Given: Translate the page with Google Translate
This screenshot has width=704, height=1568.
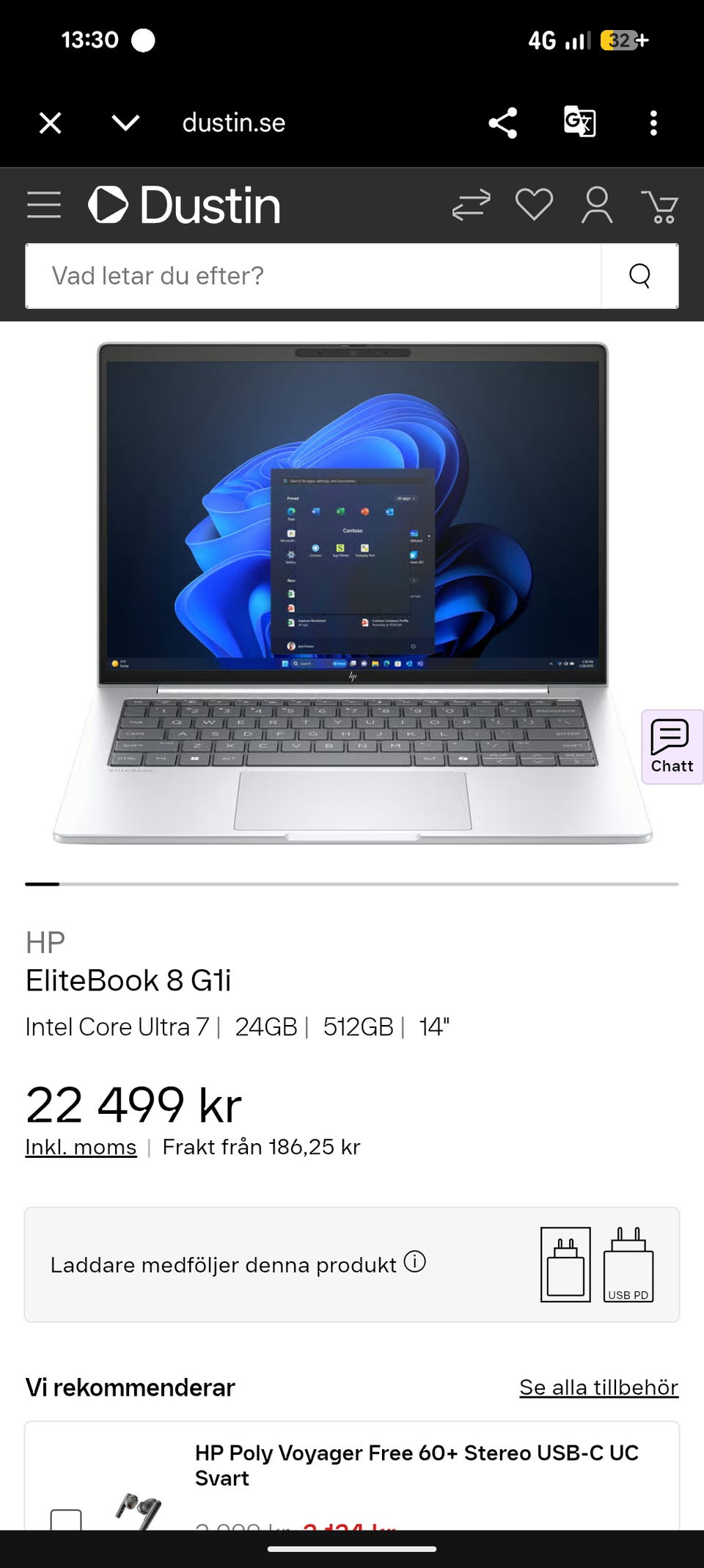Looking at the screenshot, I should (x=579, y=122).
